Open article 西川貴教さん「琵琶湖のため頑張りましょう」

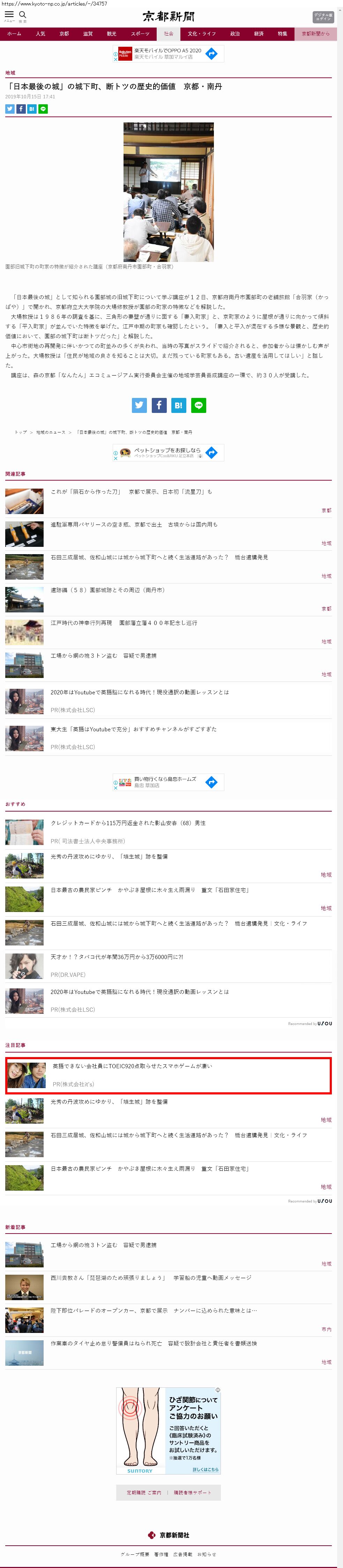150,1278
